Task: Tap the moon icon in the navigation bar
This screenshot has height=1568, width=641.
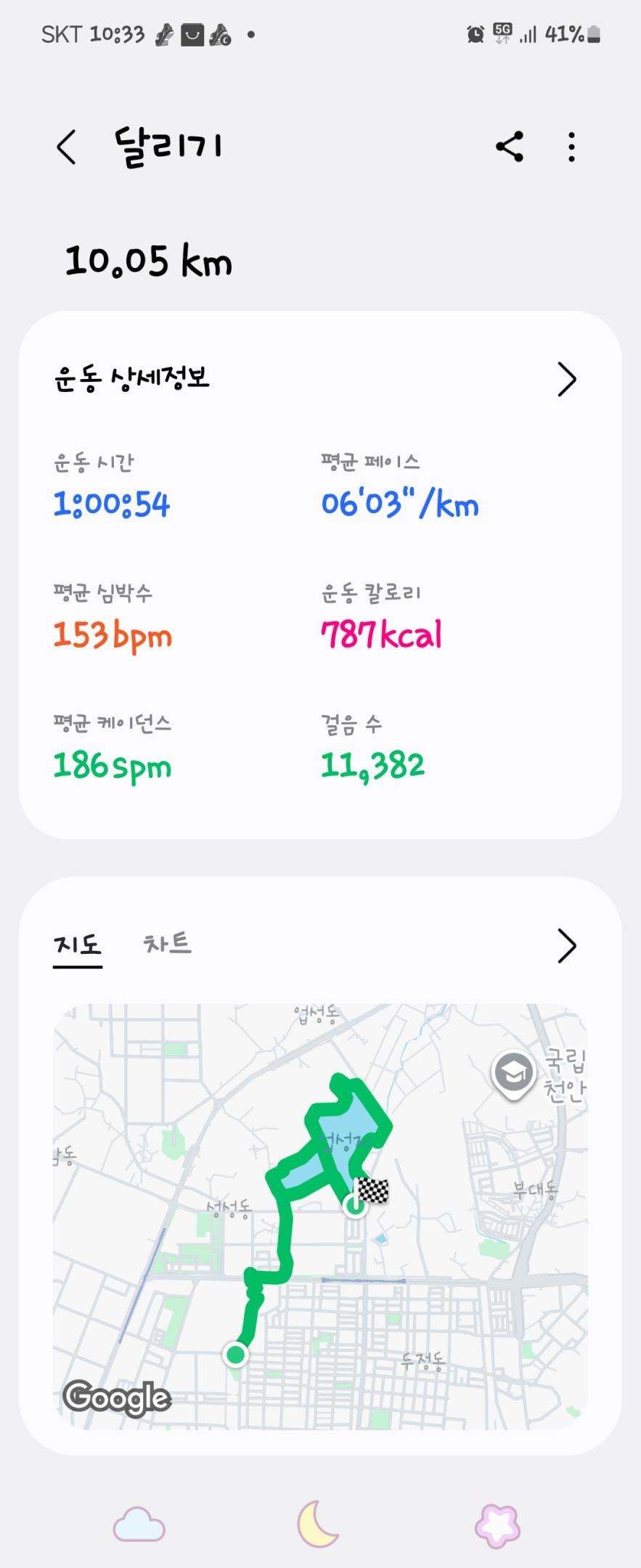Action: click(318, 1524)
